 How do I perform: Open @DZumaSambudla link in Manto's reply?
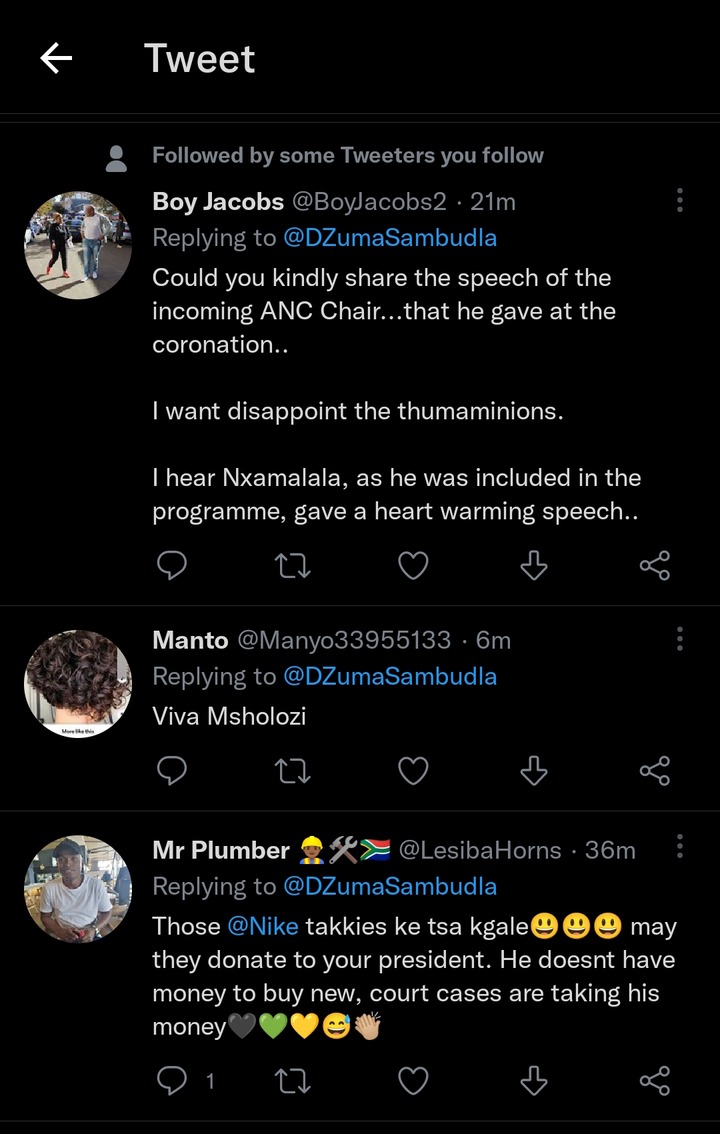point(390,677)
